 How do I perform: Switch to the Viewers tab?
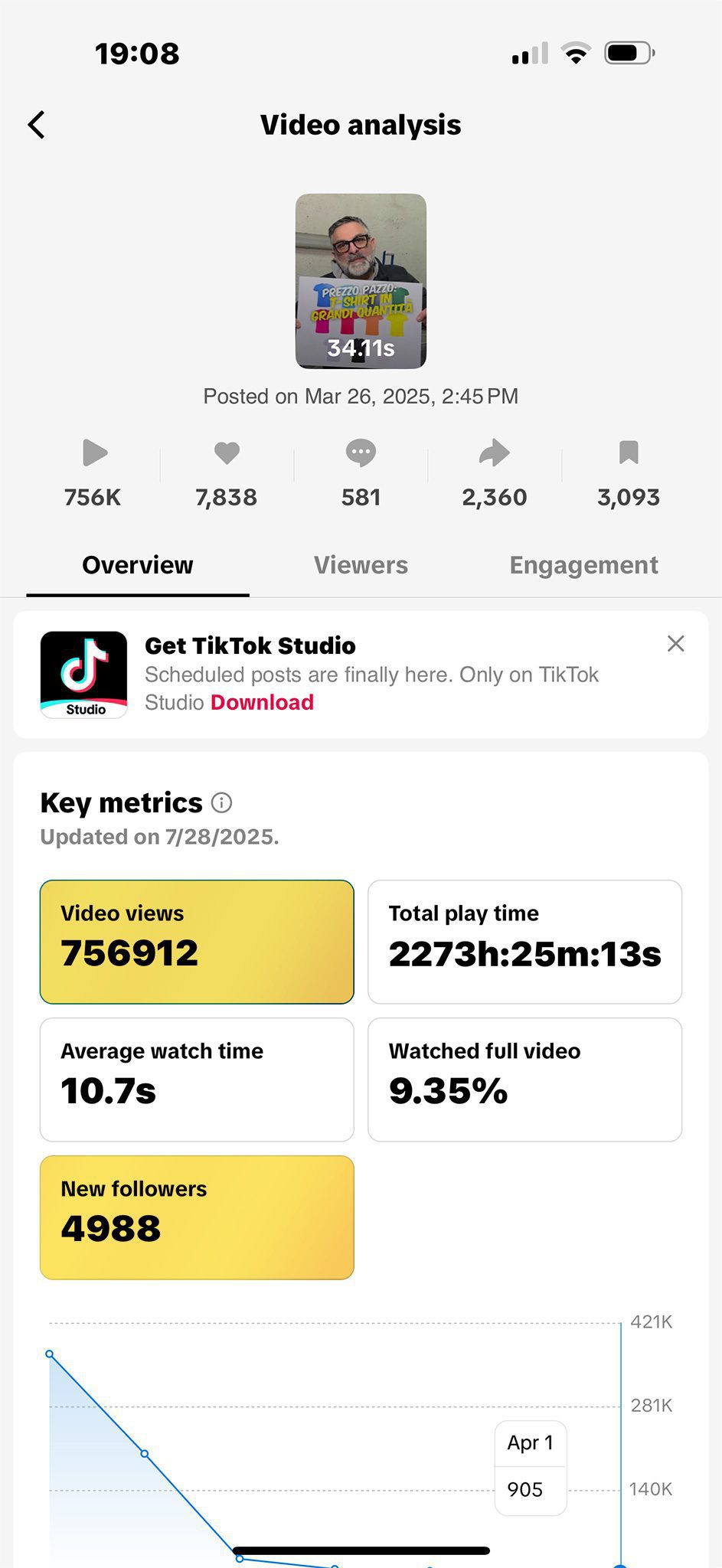361,565
